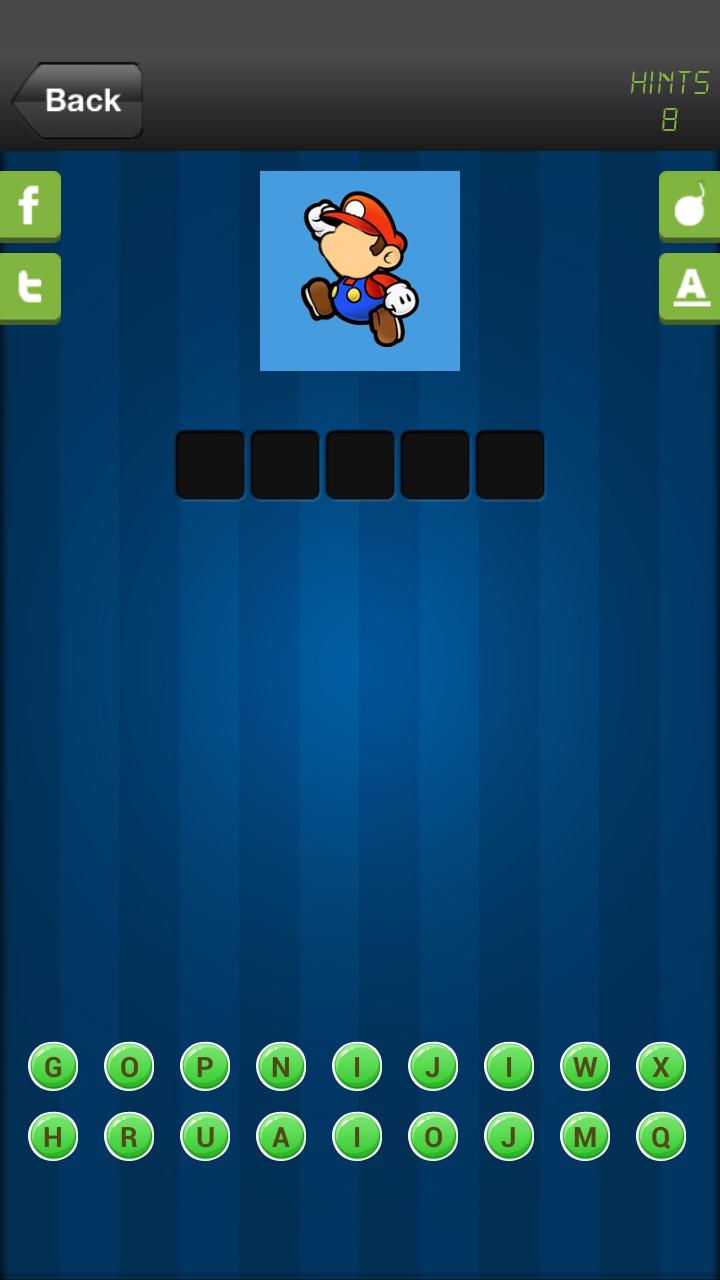Tap the letter G tile

tap(53, 1066)
